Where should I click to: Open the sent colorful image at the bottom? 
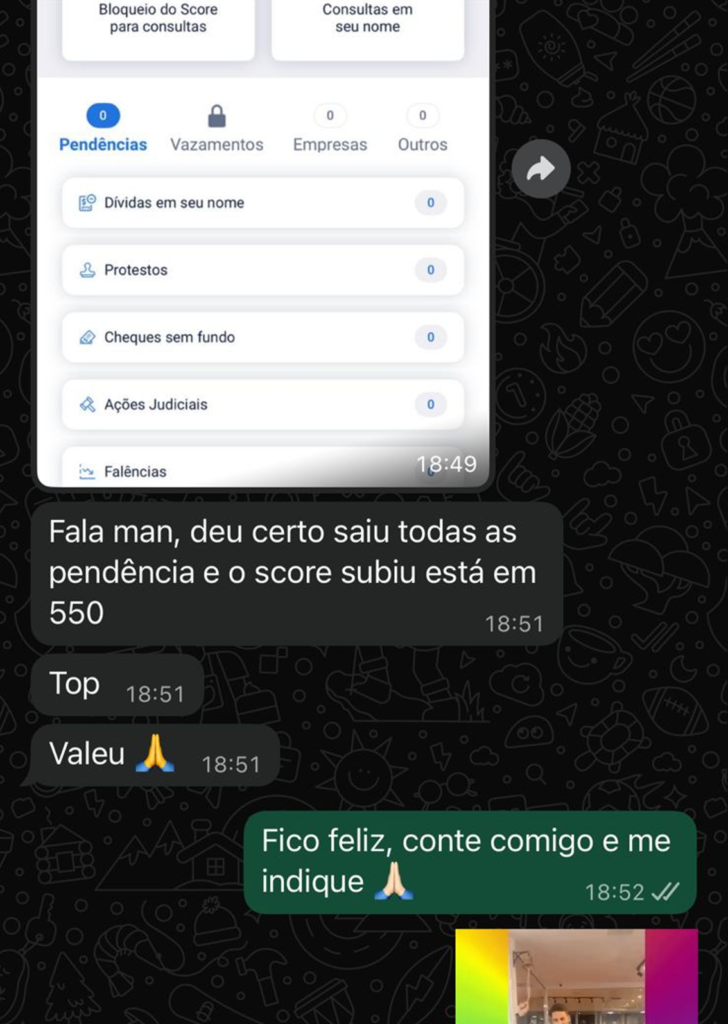coord(576,976)
